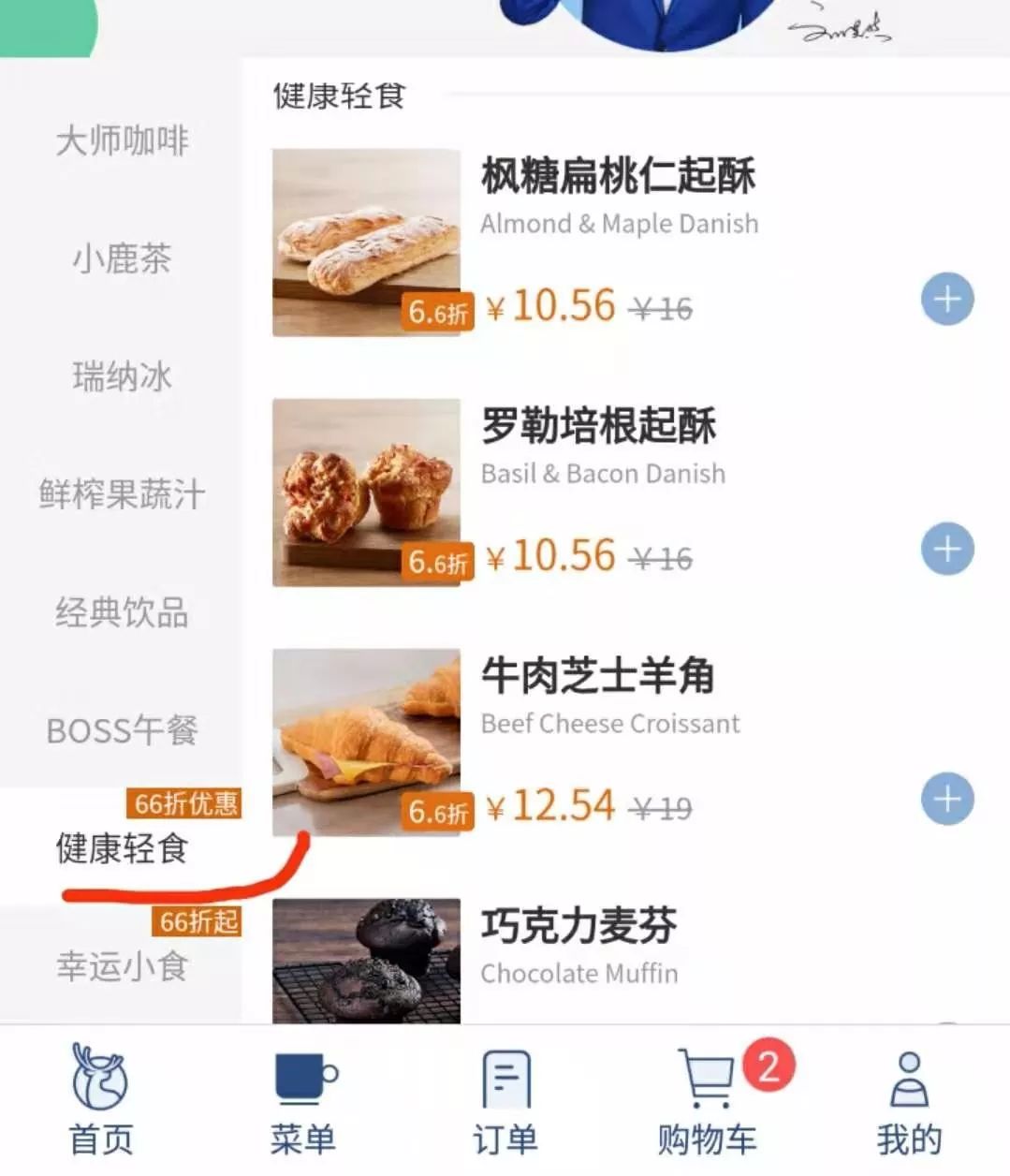Open the 首页 home icon
Image resolution: width=1010 pixels, height=1176 pixels.
click(100, 1077)
